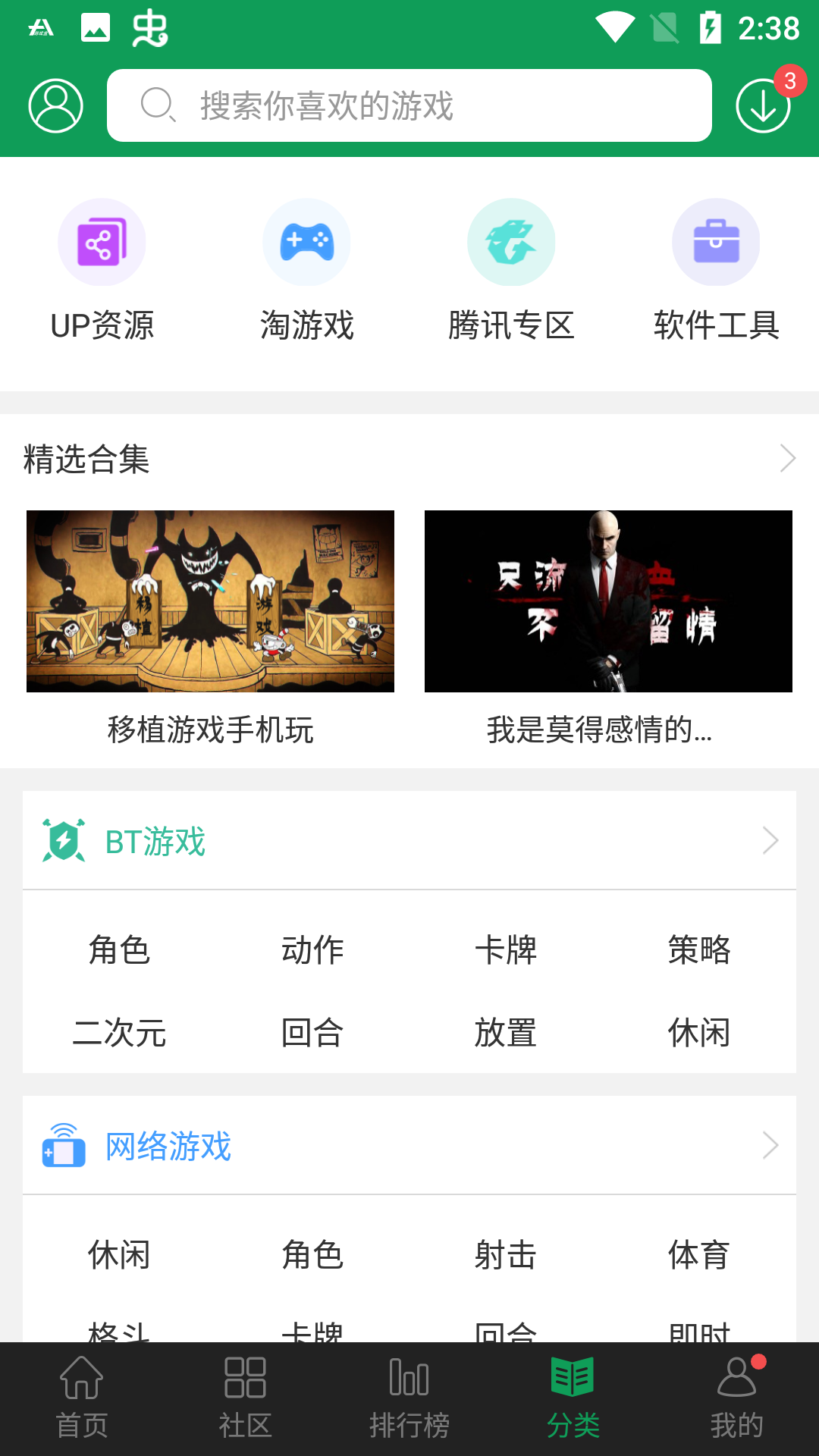
Task: Click the BT游戏 shield icon
Action: (65, 839)
